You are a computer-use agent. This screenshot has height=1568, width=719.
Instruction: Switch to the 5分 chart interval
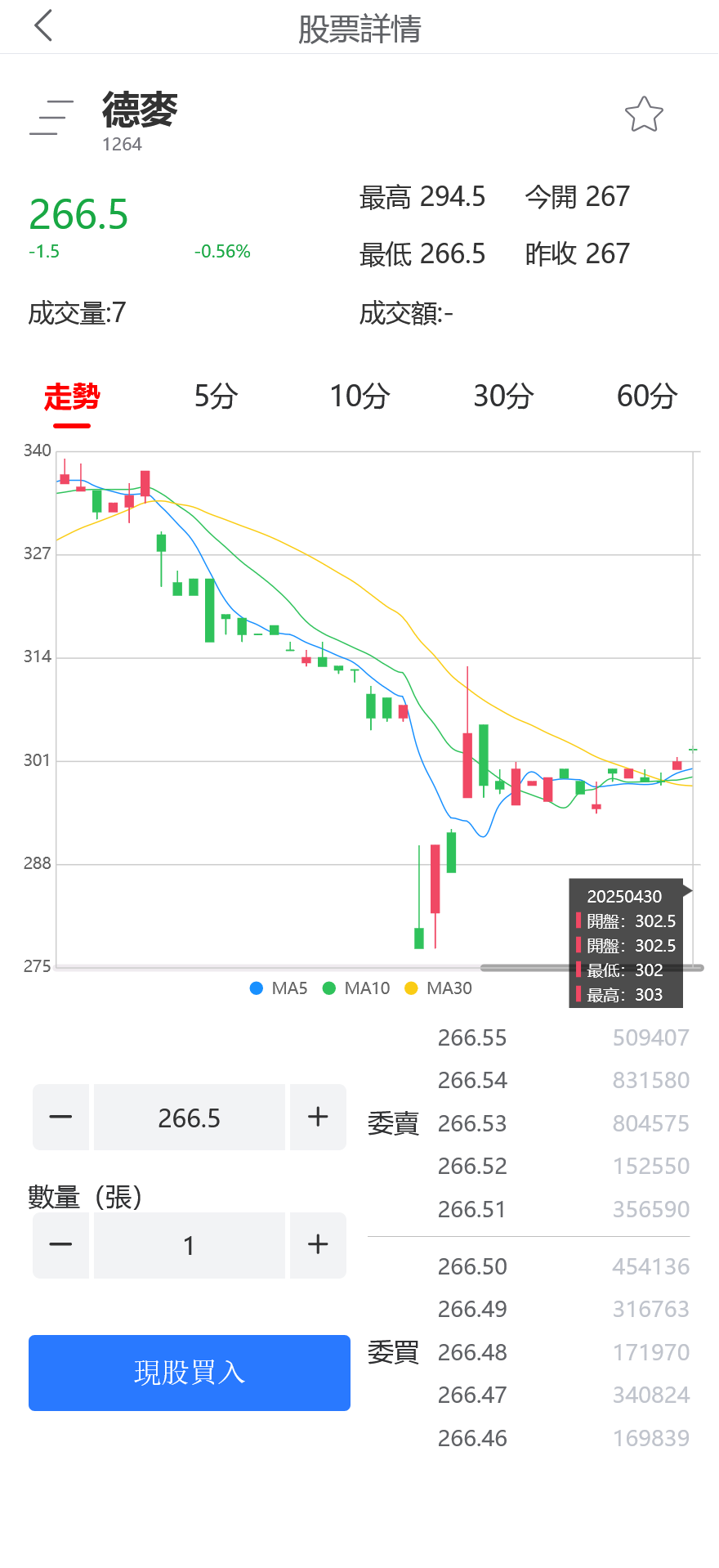point(216,396)
